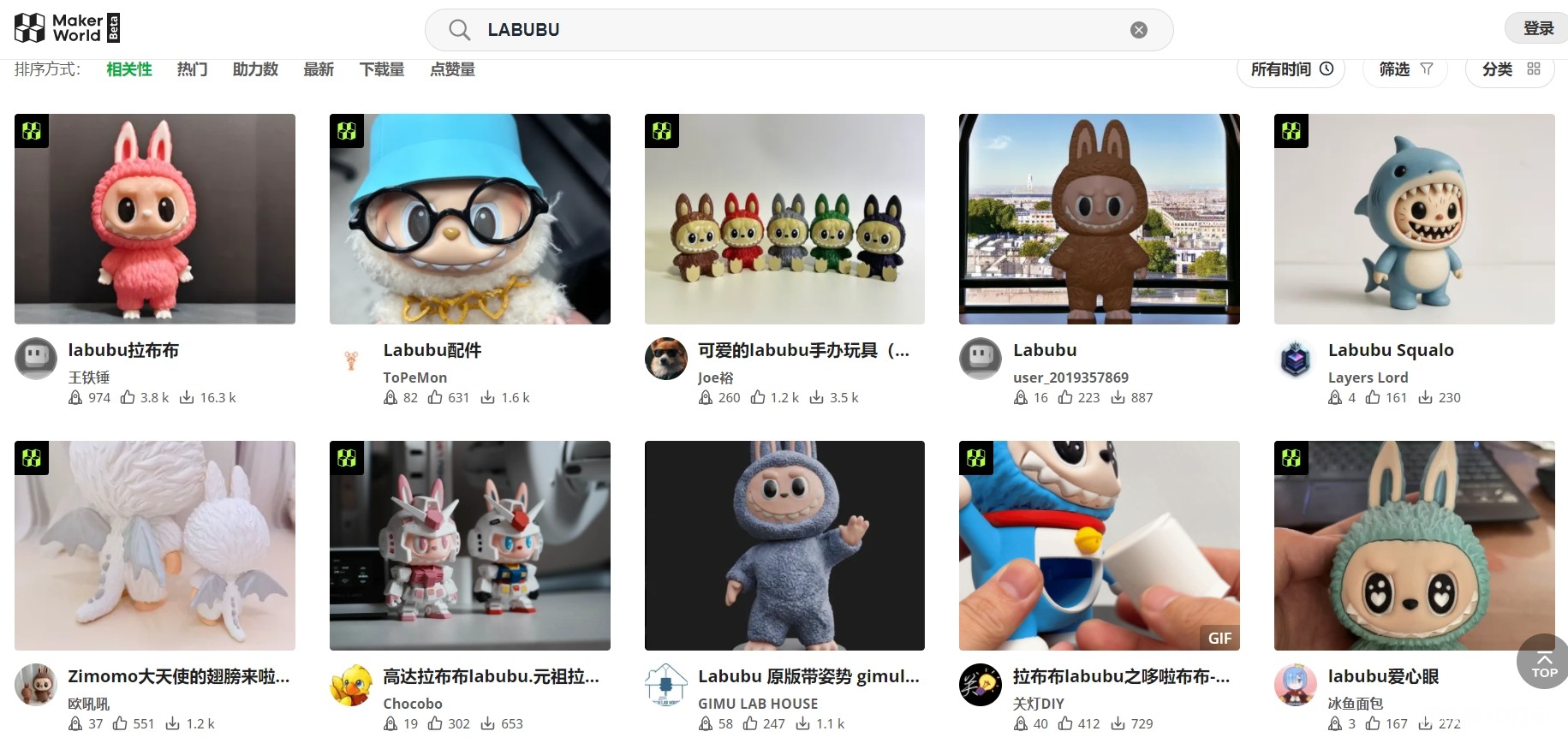Screen dimensions: 1568x755
Task: Sort results by 下载量
Action: pyautogui.click(x=381, y=69)
